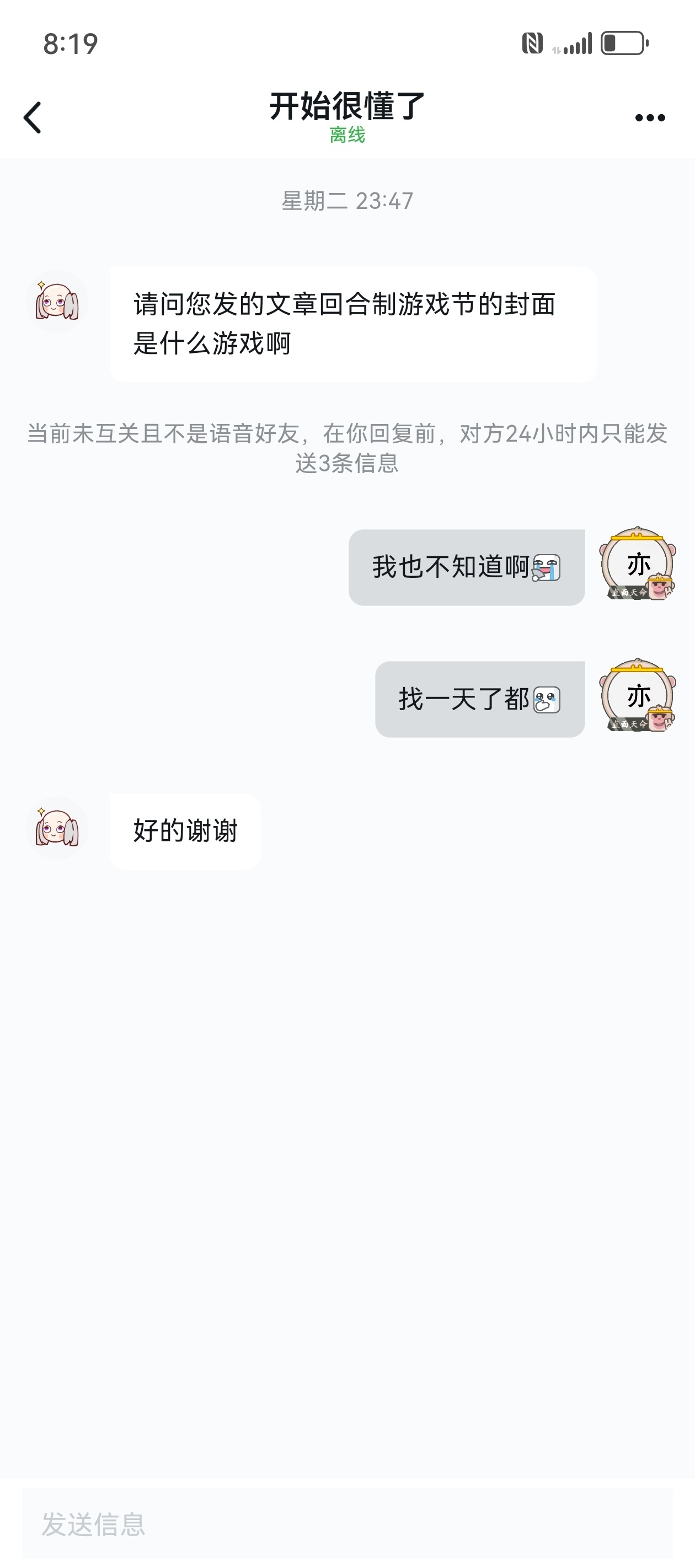View own avatar beside 我也不知道啊
Image resolution: width=695 pixels, height=1568 pixels.
coord(637,564)
